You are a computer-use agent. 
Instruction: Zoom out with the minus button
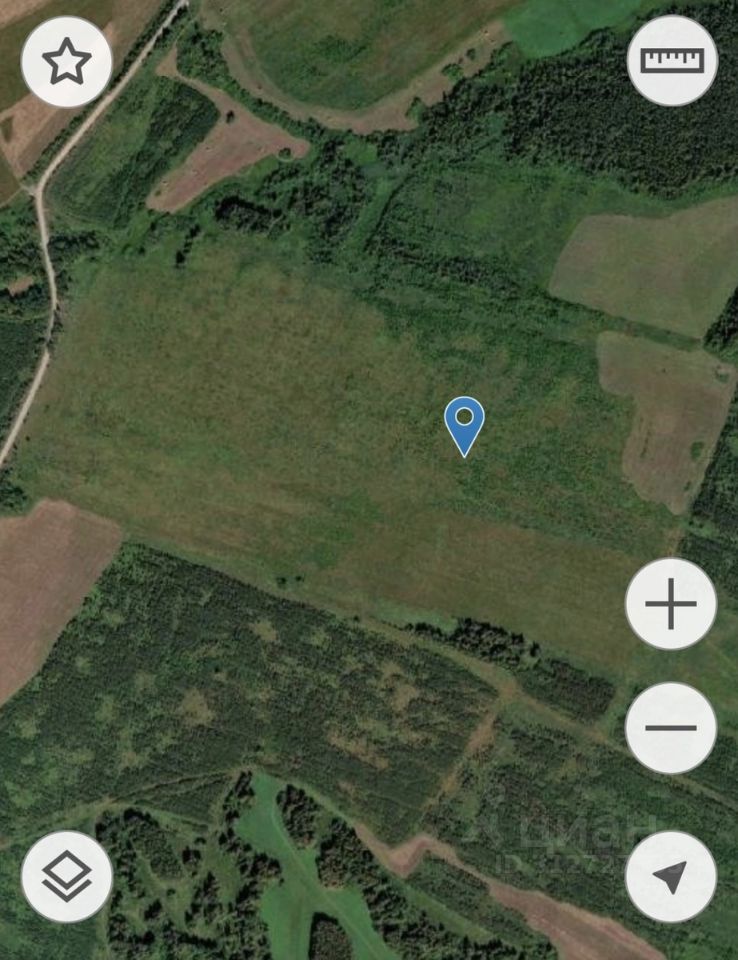click(x=671, y=727)
